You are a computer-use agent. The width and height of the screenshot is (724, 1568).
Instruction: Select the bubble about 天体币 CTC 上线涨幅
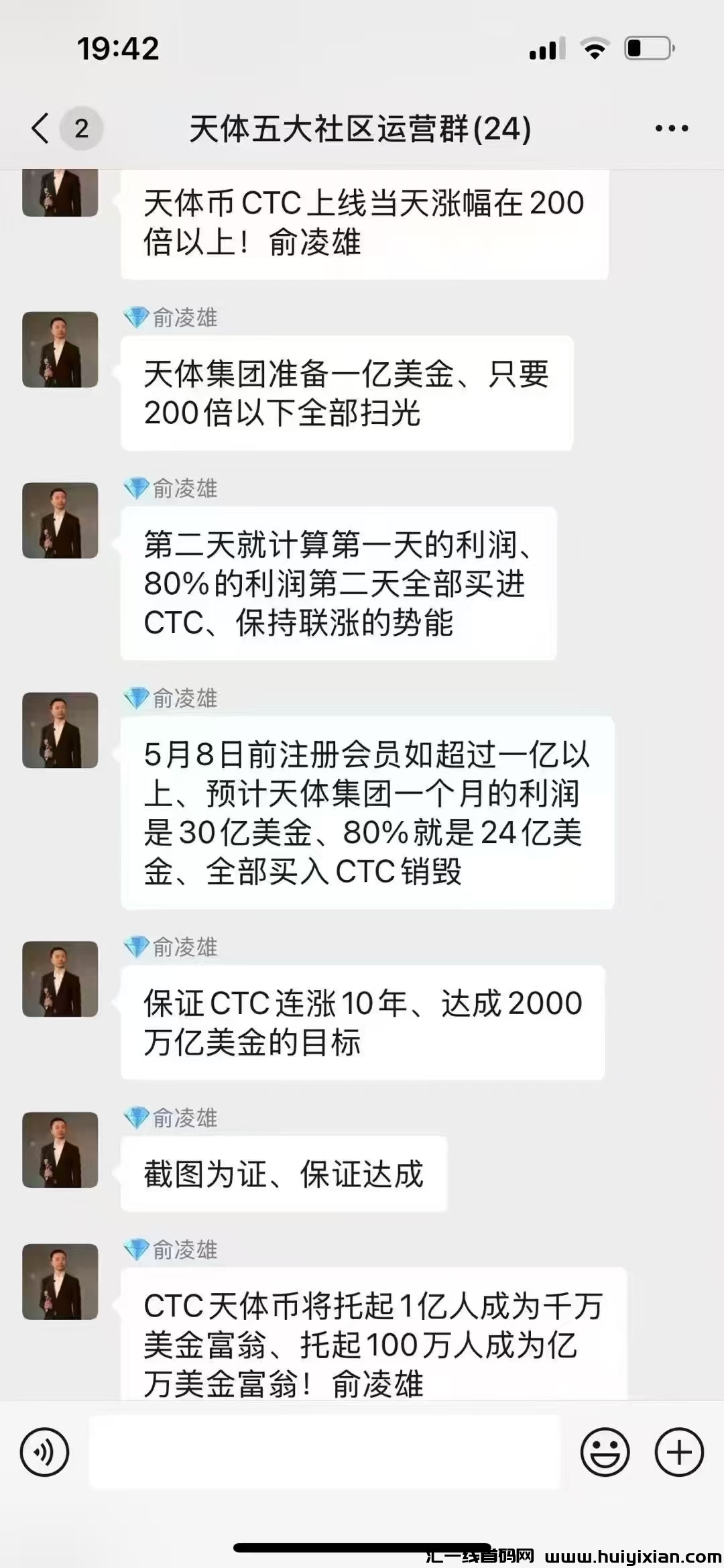coord(362,225)
